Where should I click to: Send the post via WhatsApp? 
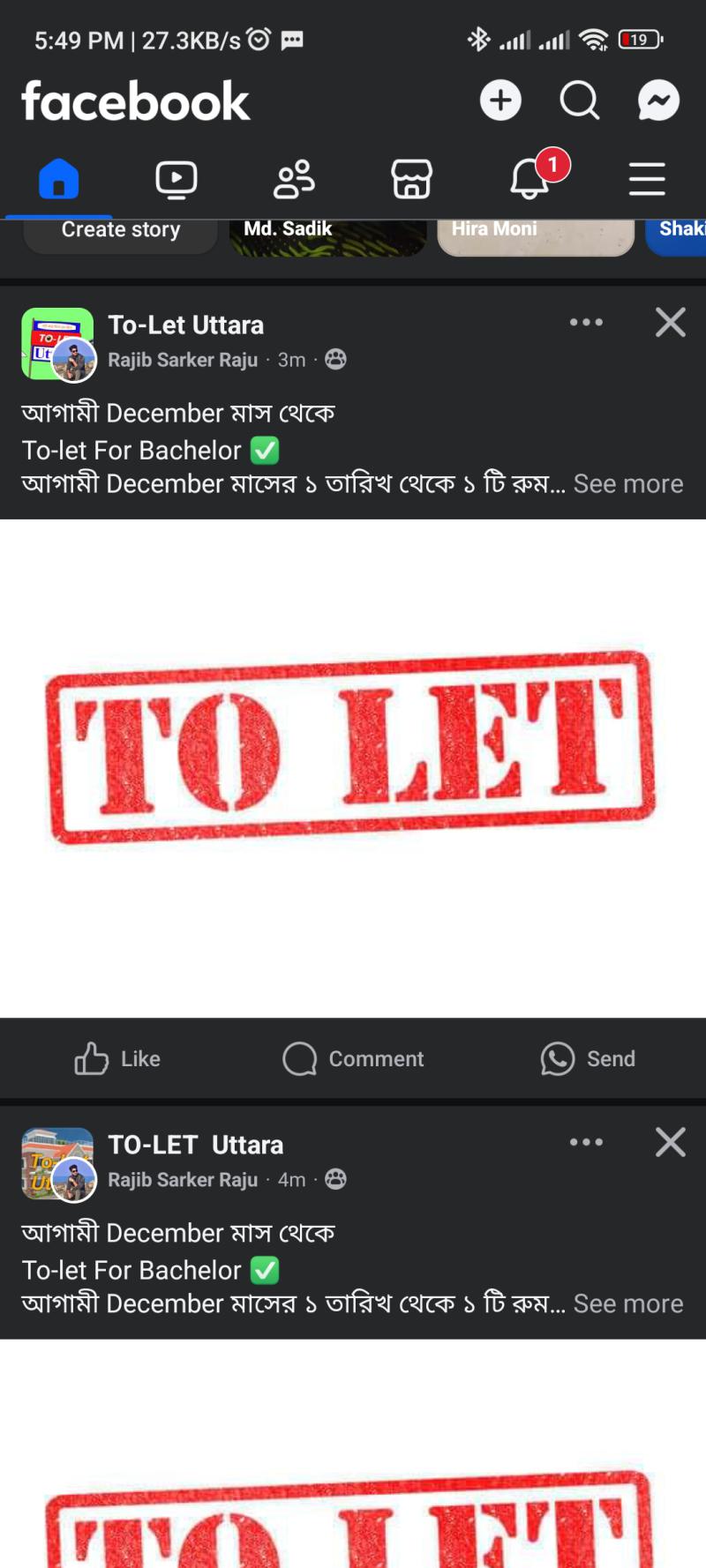click(588, 1058)
